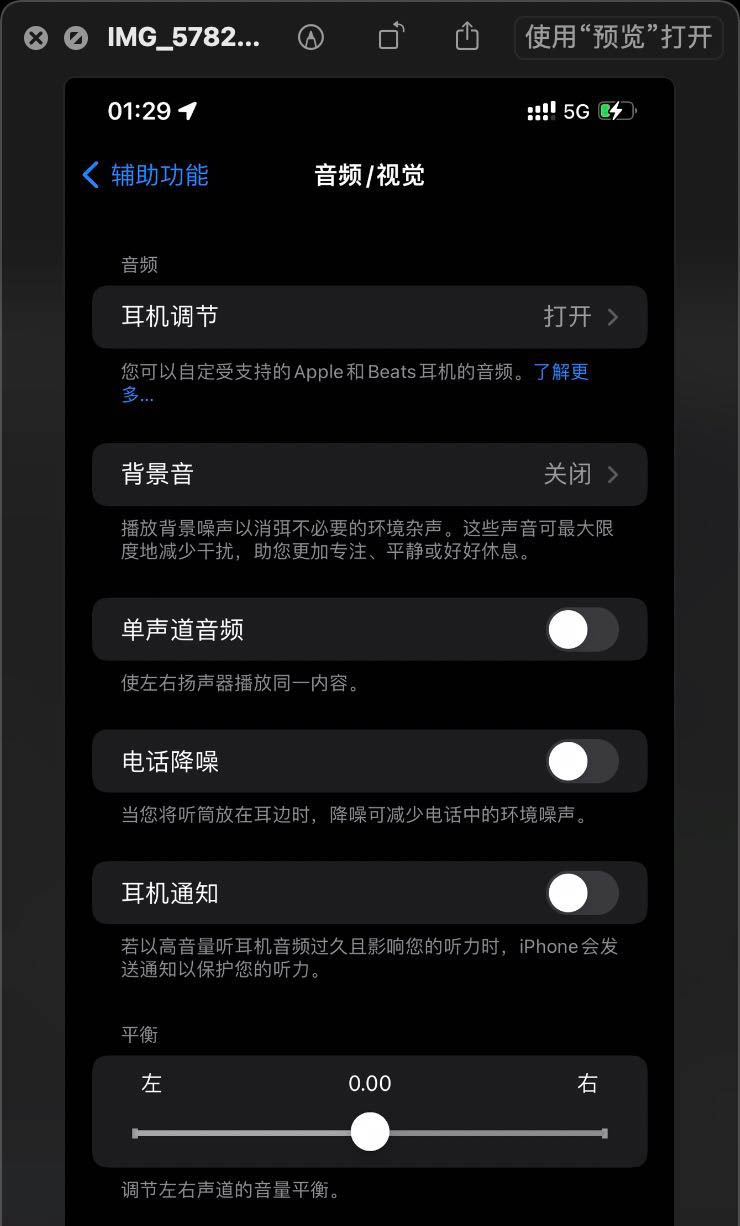Enable 电话降噪
The width and height of the screenshot is (740, 1226).
point(582,762)
